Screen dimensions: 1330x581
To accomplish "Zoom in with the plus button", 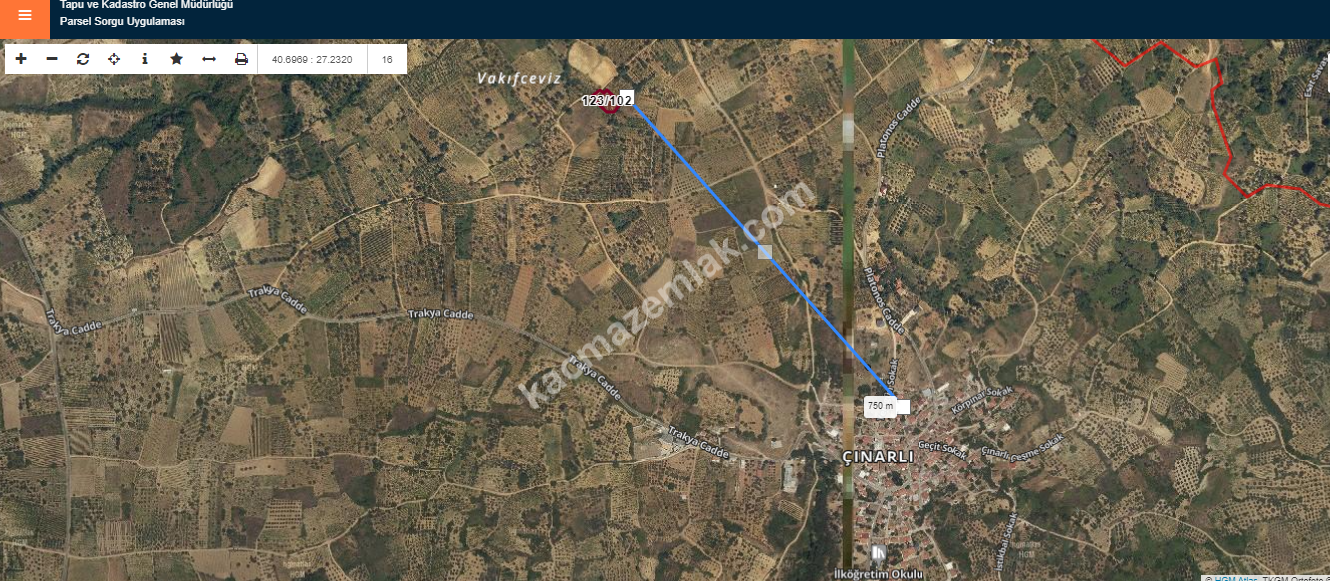I will [21, 59].
